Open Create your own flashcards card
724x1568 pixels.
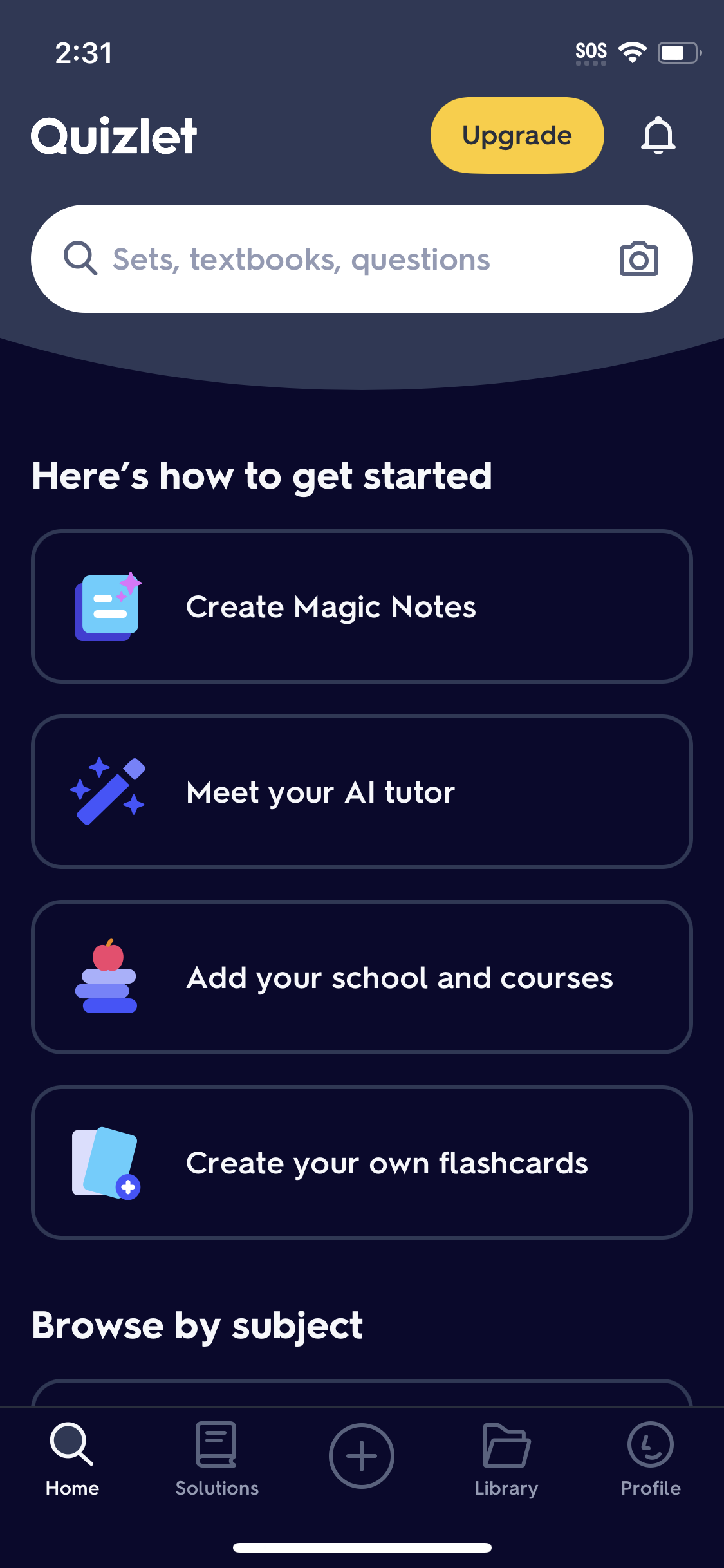(362, 1162)
